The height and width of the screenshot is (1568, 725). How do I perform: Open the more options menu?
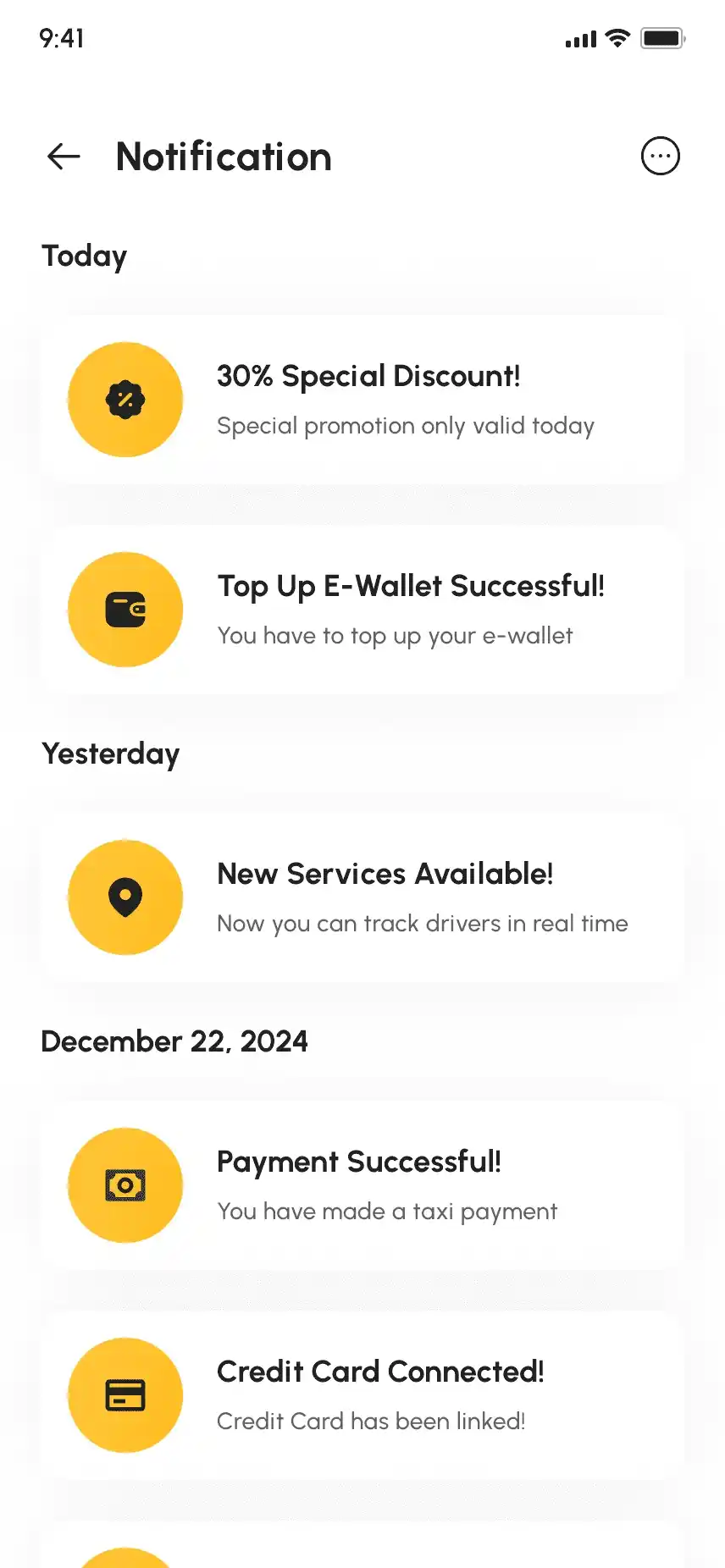[661, 157]
